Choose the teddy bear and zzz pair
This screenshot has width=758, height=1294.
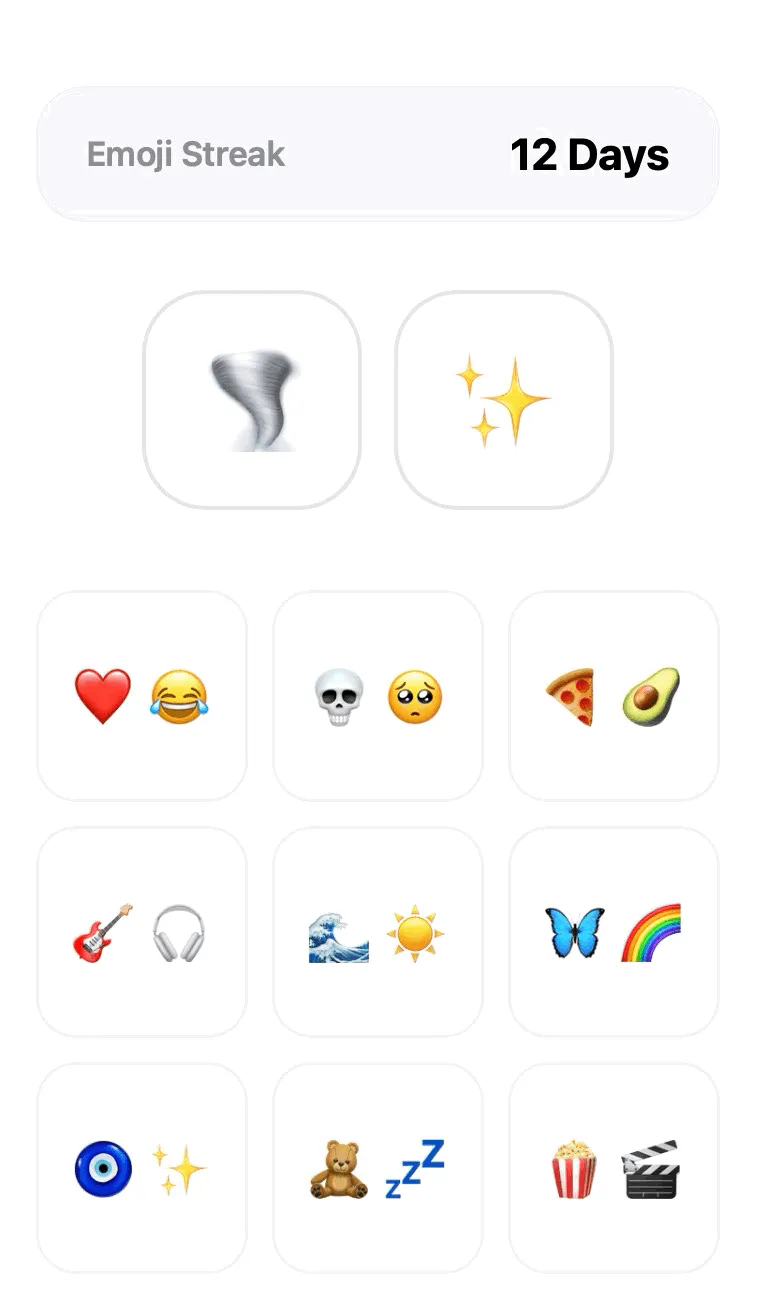(x=378, y=1168)
